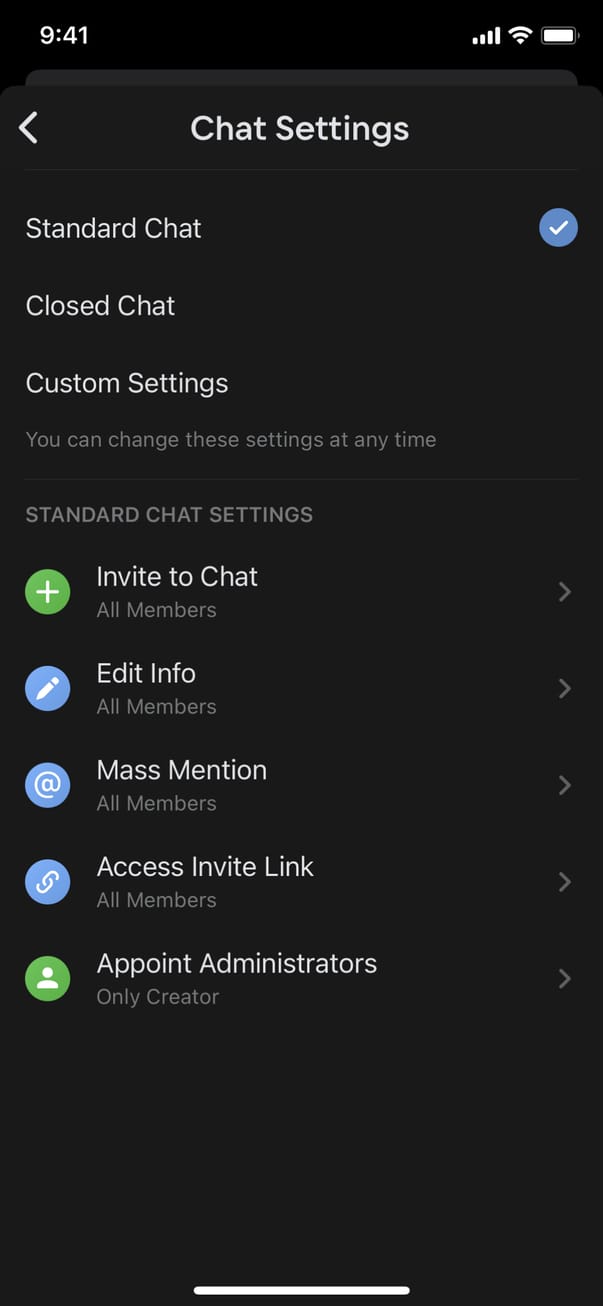Open the Invite to Chat setting
The width and height of the screenshot is (603, 1306).
pyautogui.click(x=300, y=592)
